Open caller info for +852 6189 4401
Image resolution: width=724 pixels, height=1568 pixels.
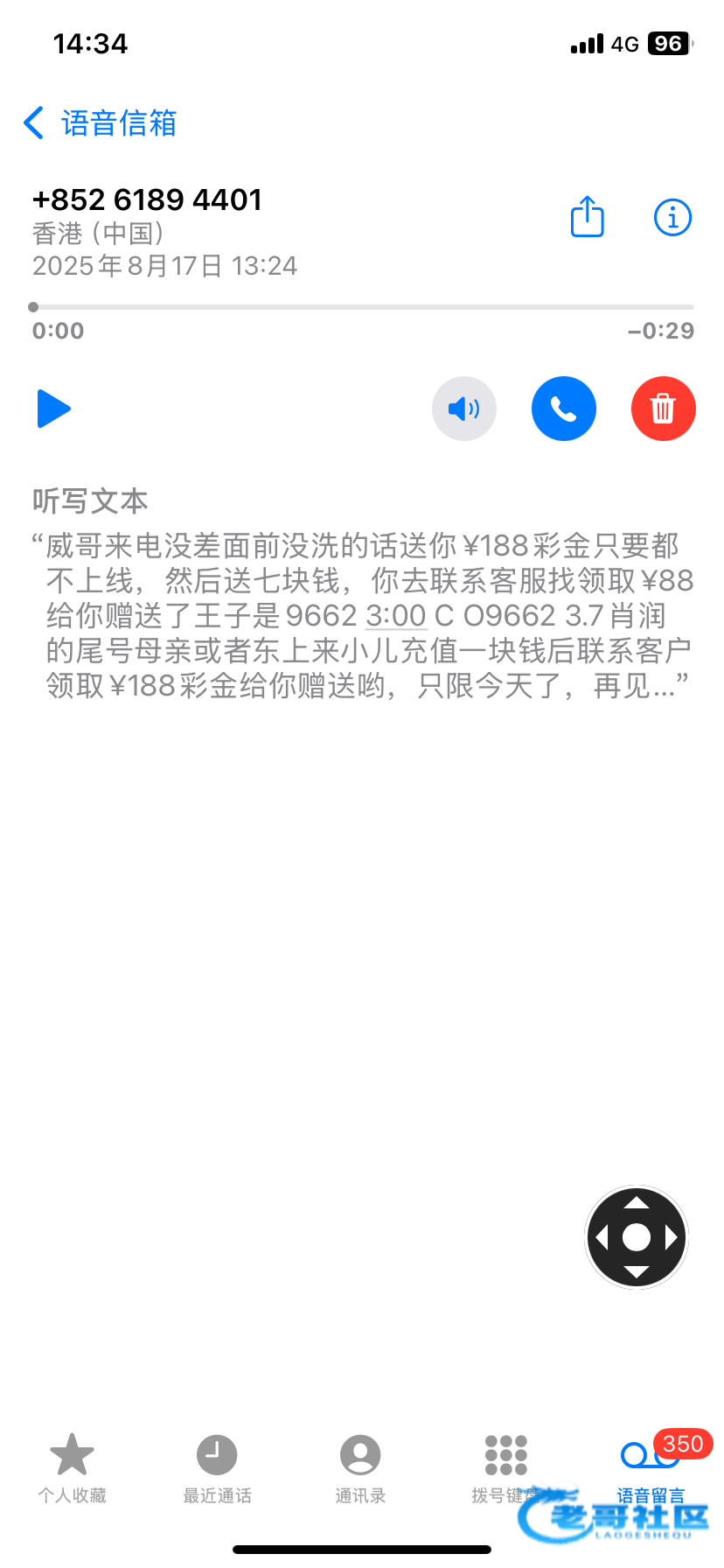[672, 217]
